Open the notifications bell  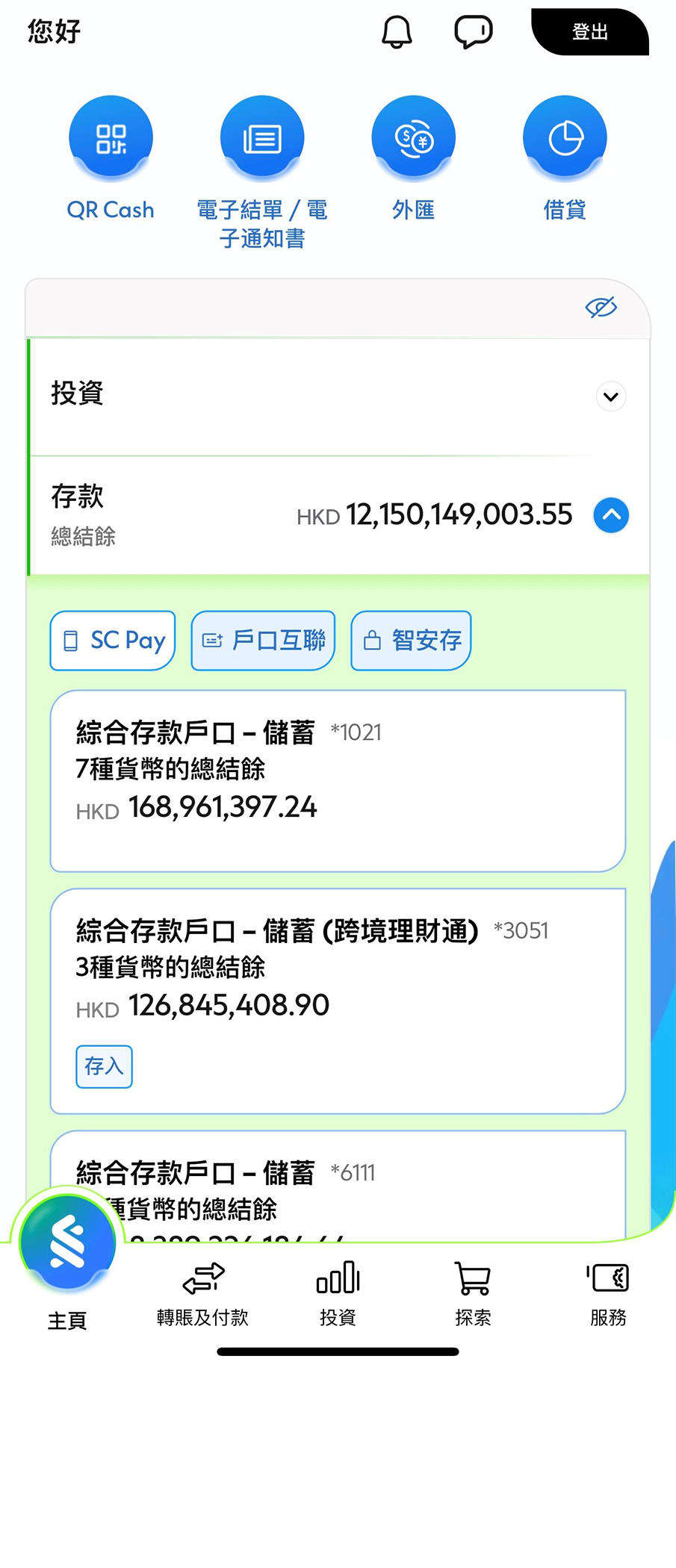[397, 32]
